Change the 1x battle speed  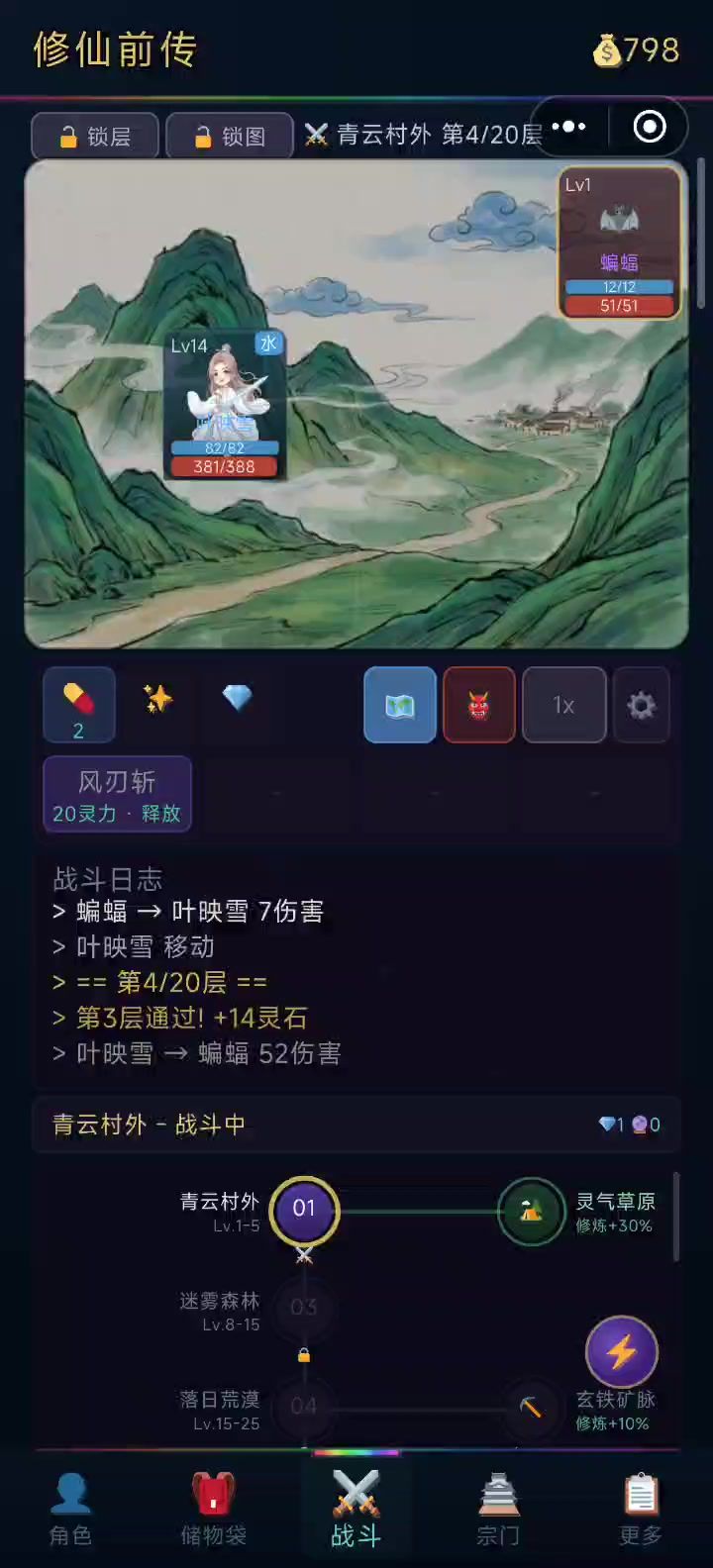(563, 705)
